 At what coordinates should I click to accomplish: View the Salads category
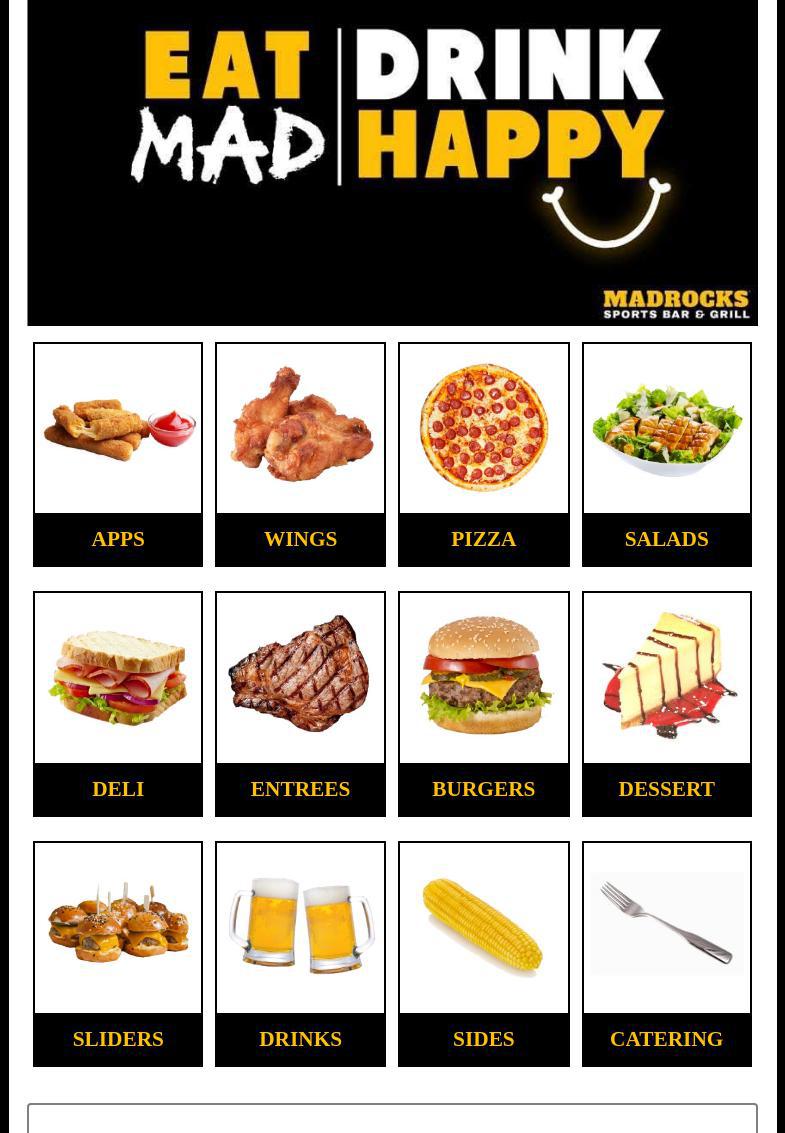pos(666,455)
